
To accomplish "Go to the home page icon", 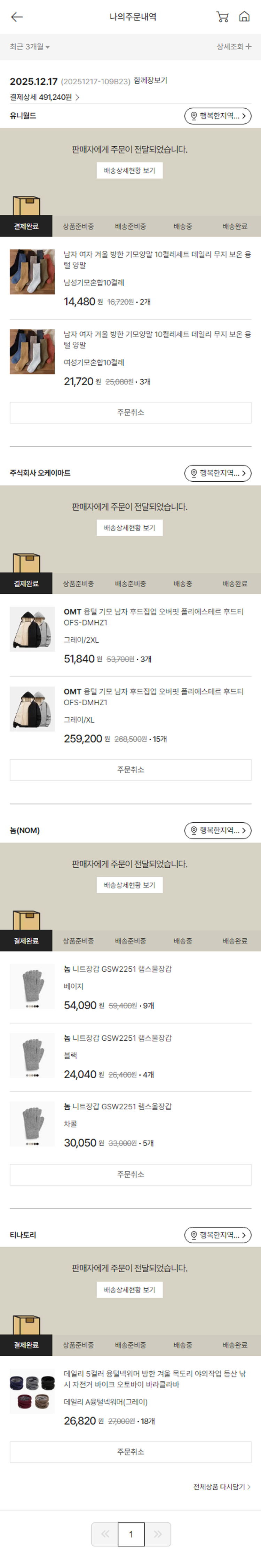I will [x=244, y=17].
